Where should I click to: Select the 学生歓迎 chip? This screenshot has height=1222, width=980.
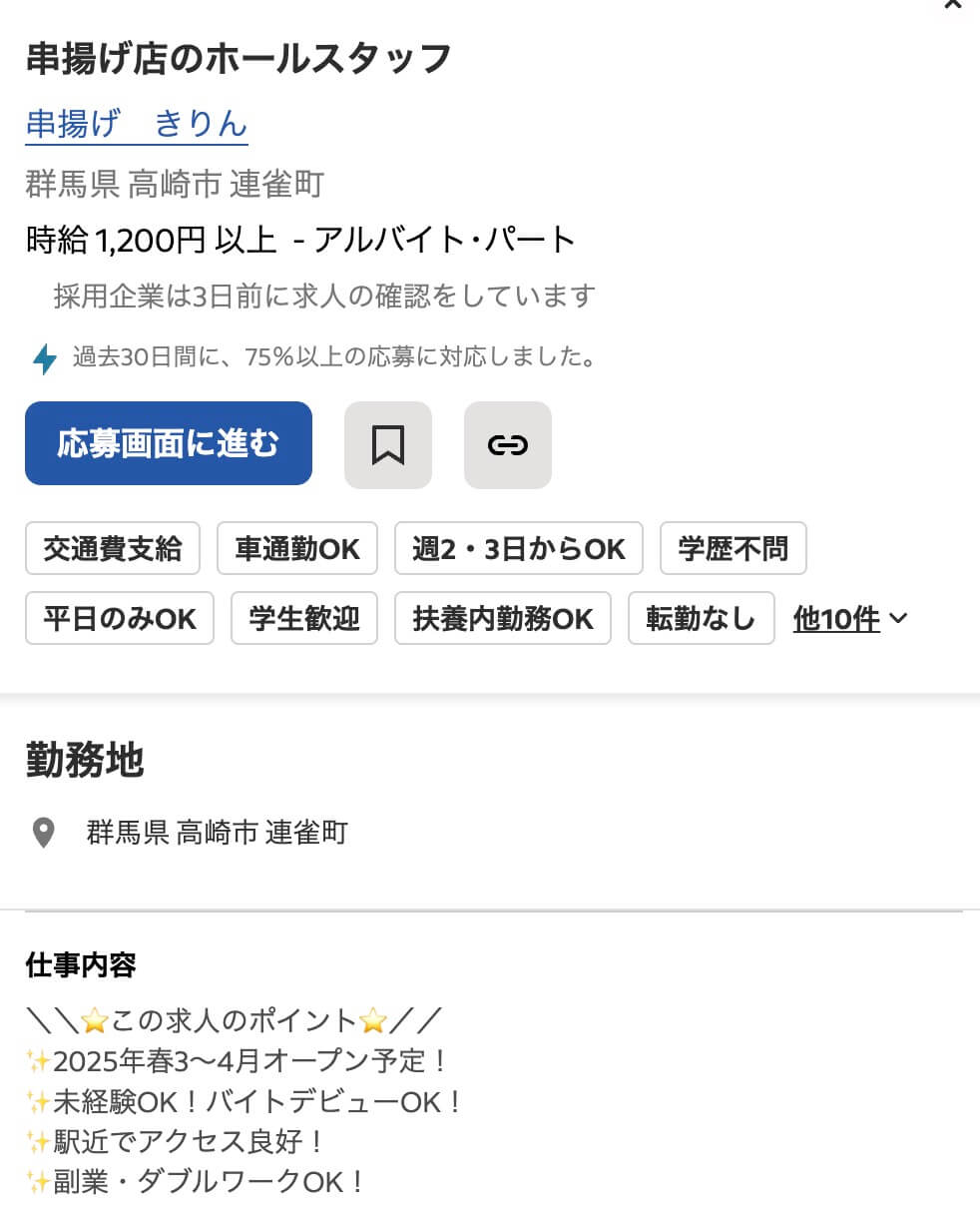click(304, 619)
